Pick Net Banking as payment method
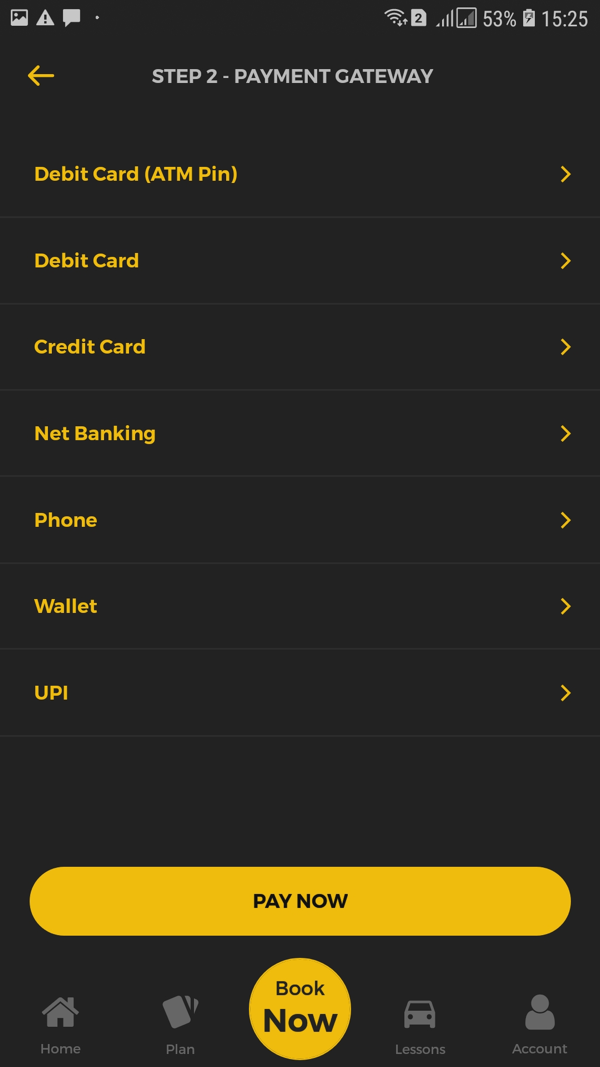Screen dimensions: 600x1067 tap(300, 434)
